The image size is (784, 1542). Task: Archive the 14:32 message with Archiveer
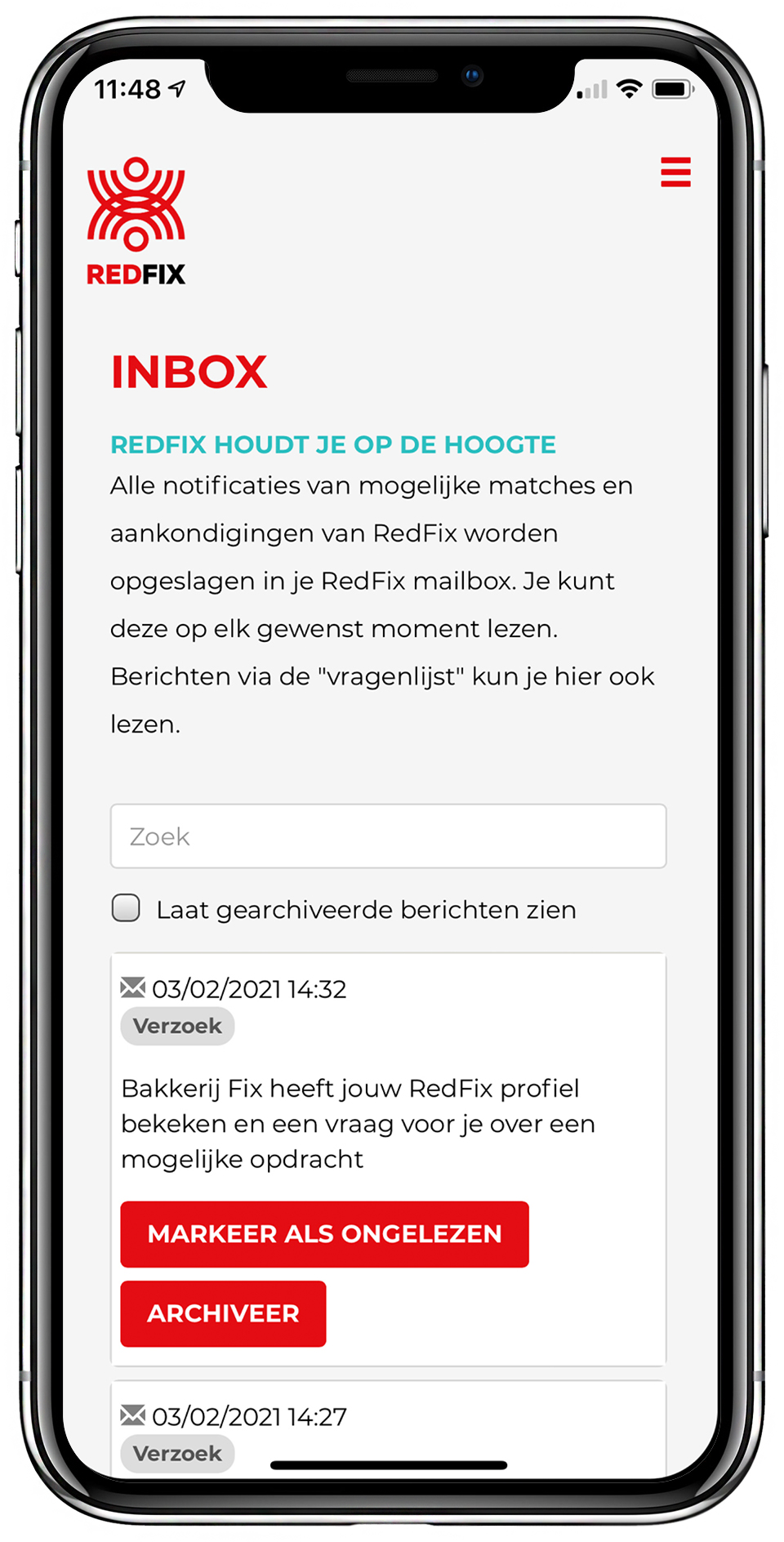223,1313
